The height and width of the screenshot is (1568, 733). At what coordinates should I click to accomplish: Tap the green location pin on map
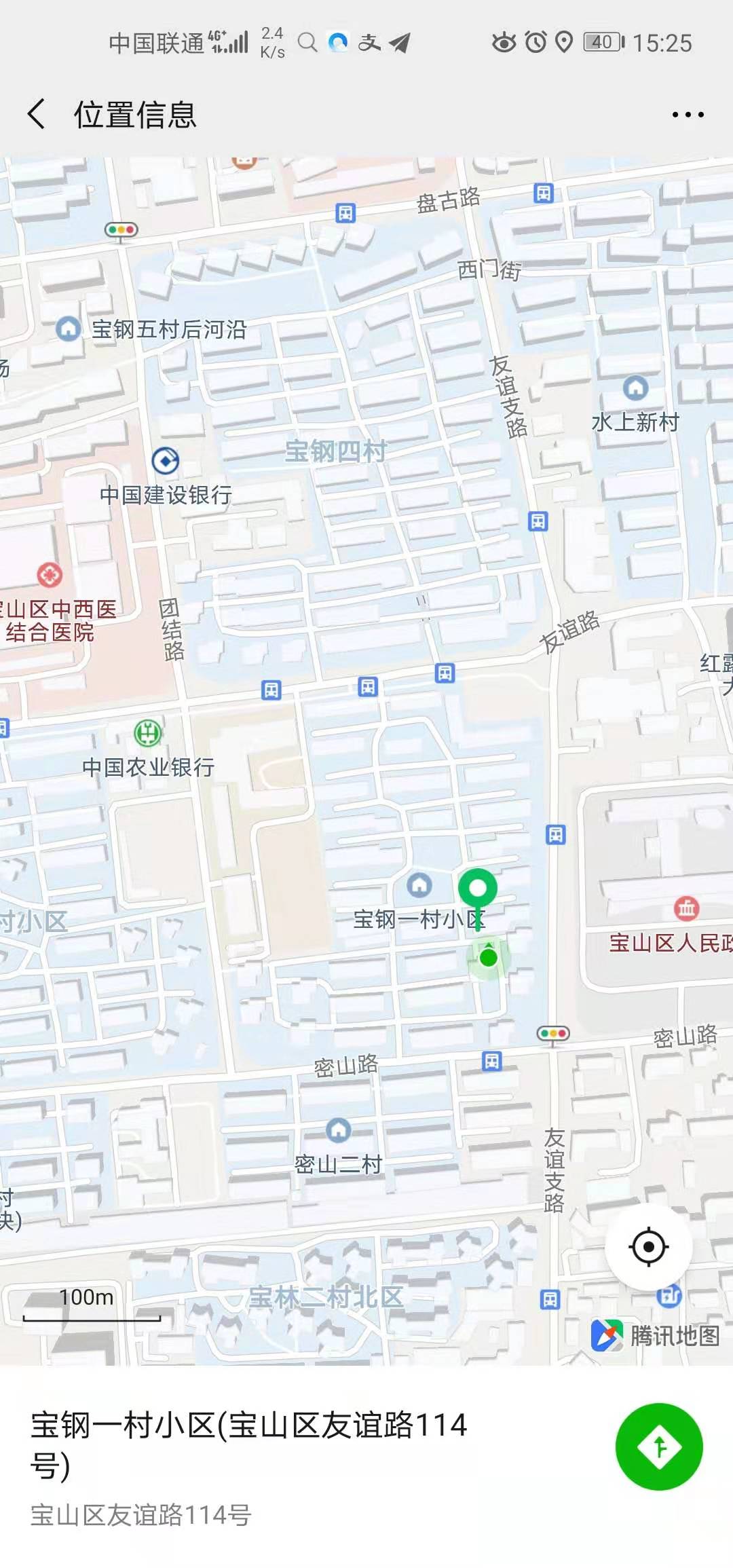click(478, 890)
